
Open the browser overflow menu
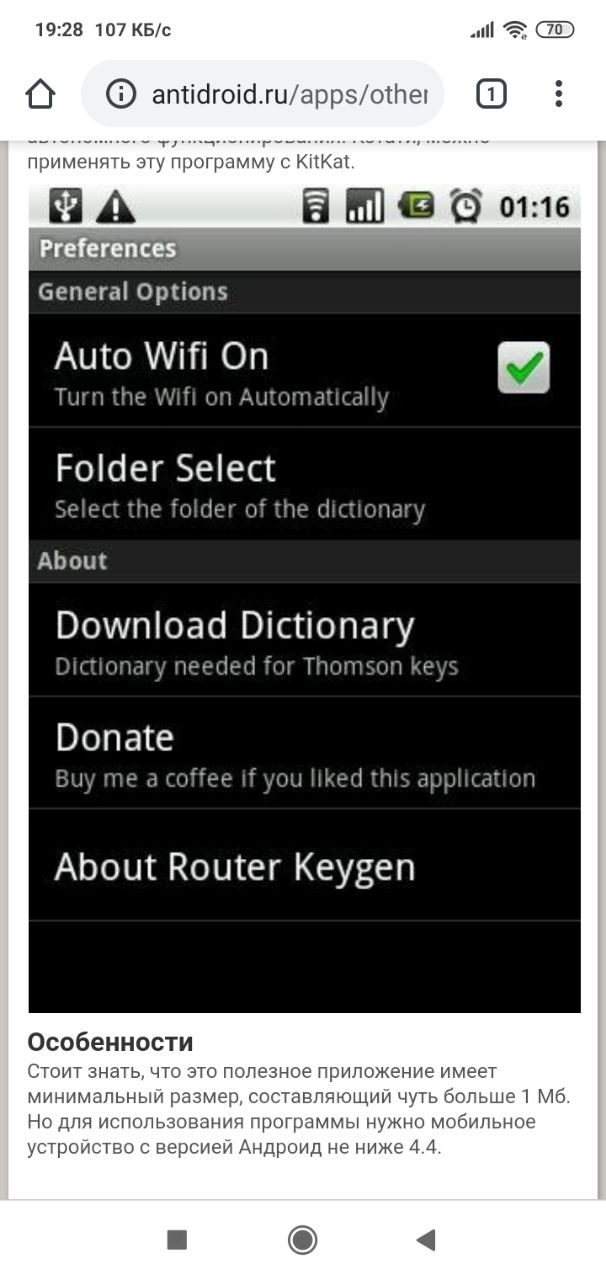point(558,94)
